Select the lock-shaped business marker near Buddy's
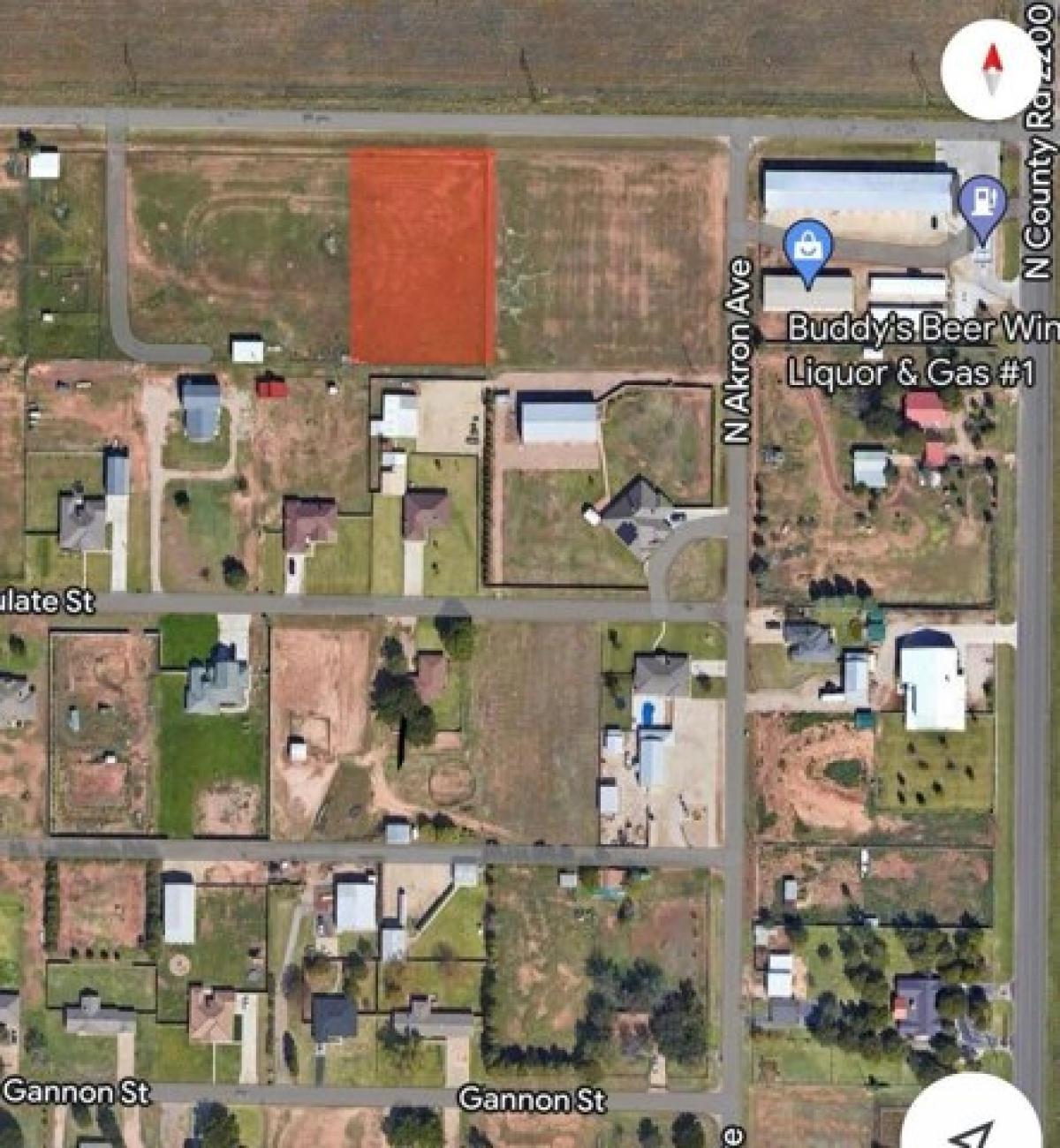 (x=809, y=245)
